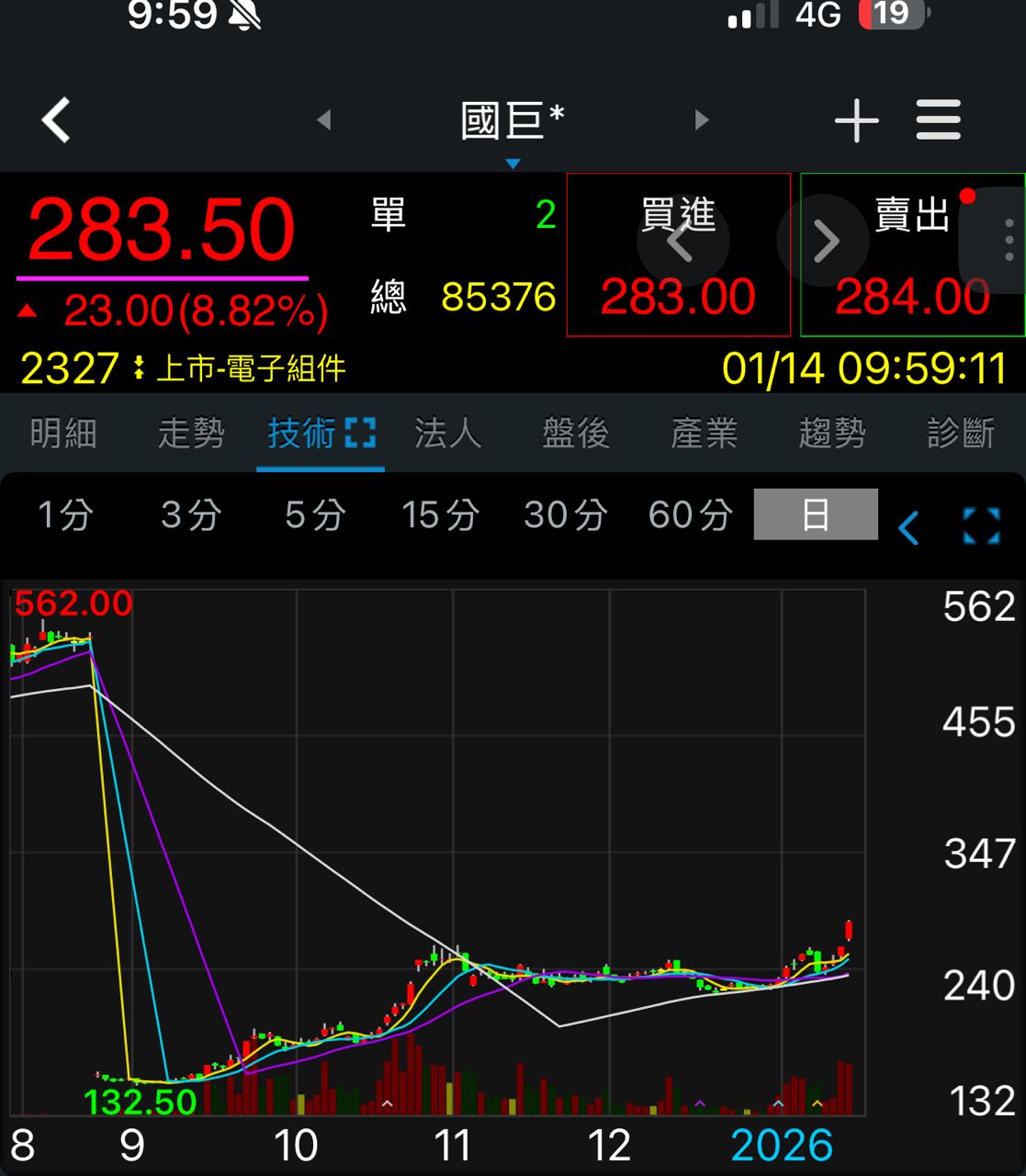Open the 盤後 tab
This screenshot has height=1176, width=1026.
pyautogui.click(x=576, y=433)
